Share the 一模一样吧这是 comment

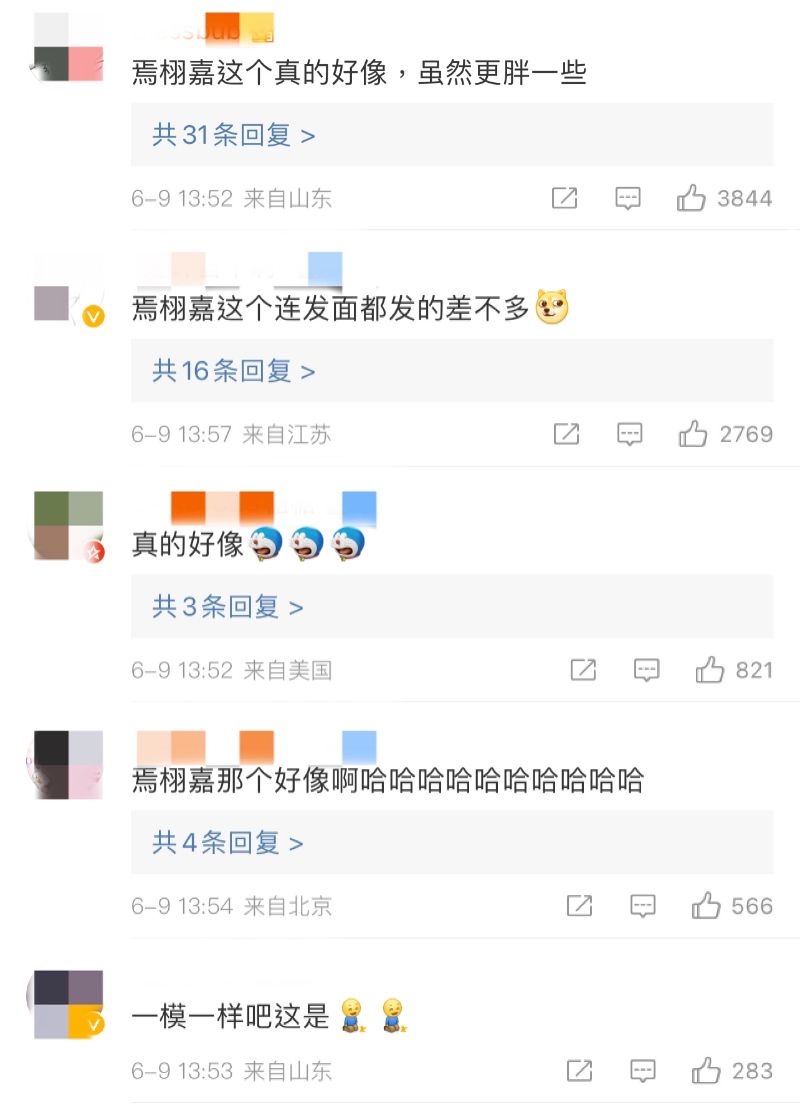click(579, 1071)
